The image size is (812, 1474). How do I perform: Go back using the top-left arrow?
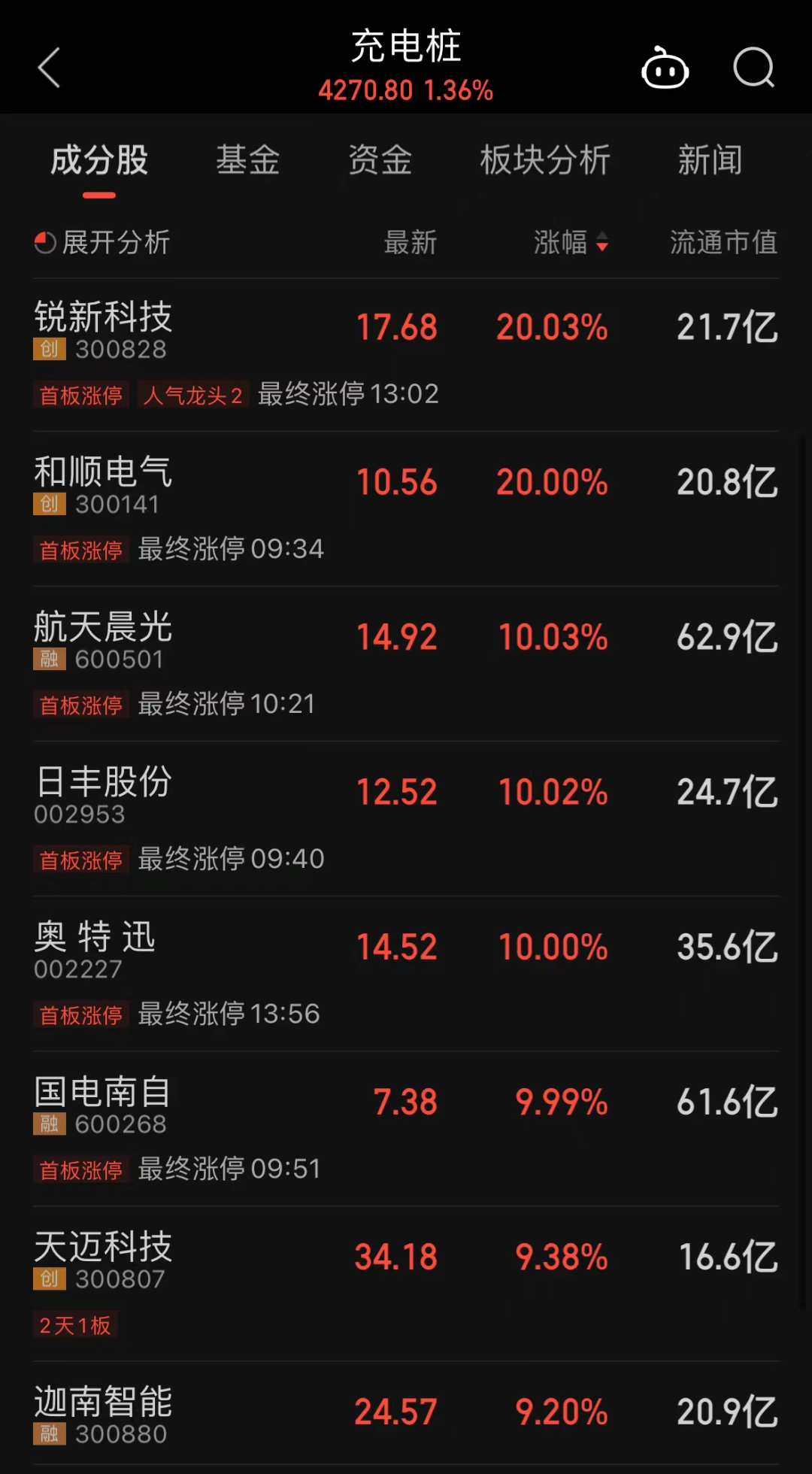50,68
